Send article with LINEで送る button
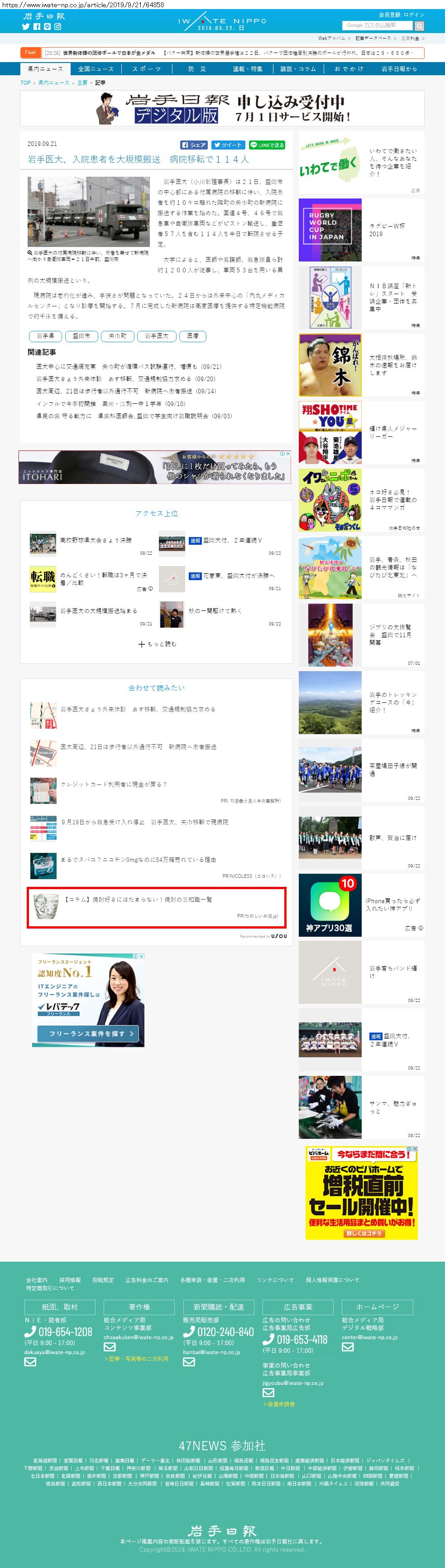The height and width of the screenshot is (1568, 445). (267, 145)
